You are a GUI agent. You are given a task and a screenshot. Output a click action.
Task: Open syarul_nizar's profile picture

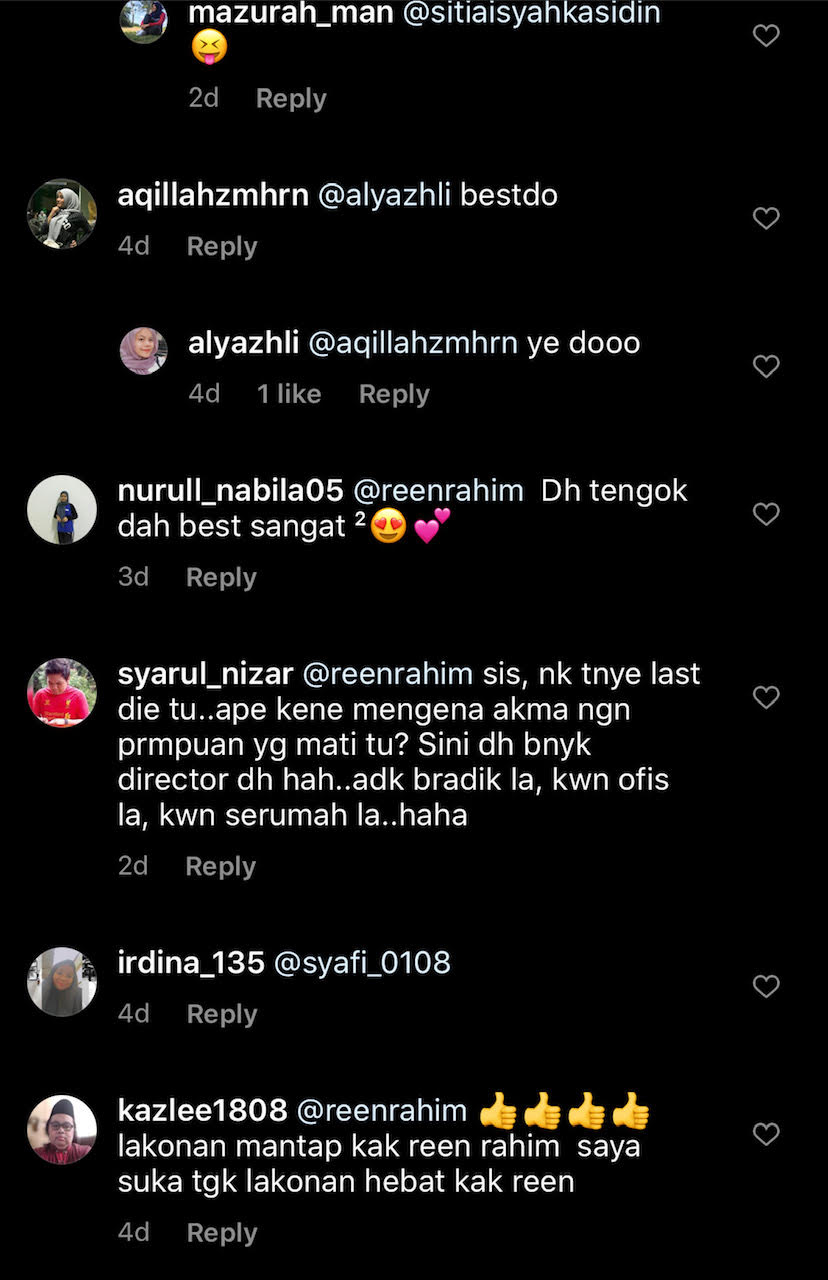click(62, 692)
